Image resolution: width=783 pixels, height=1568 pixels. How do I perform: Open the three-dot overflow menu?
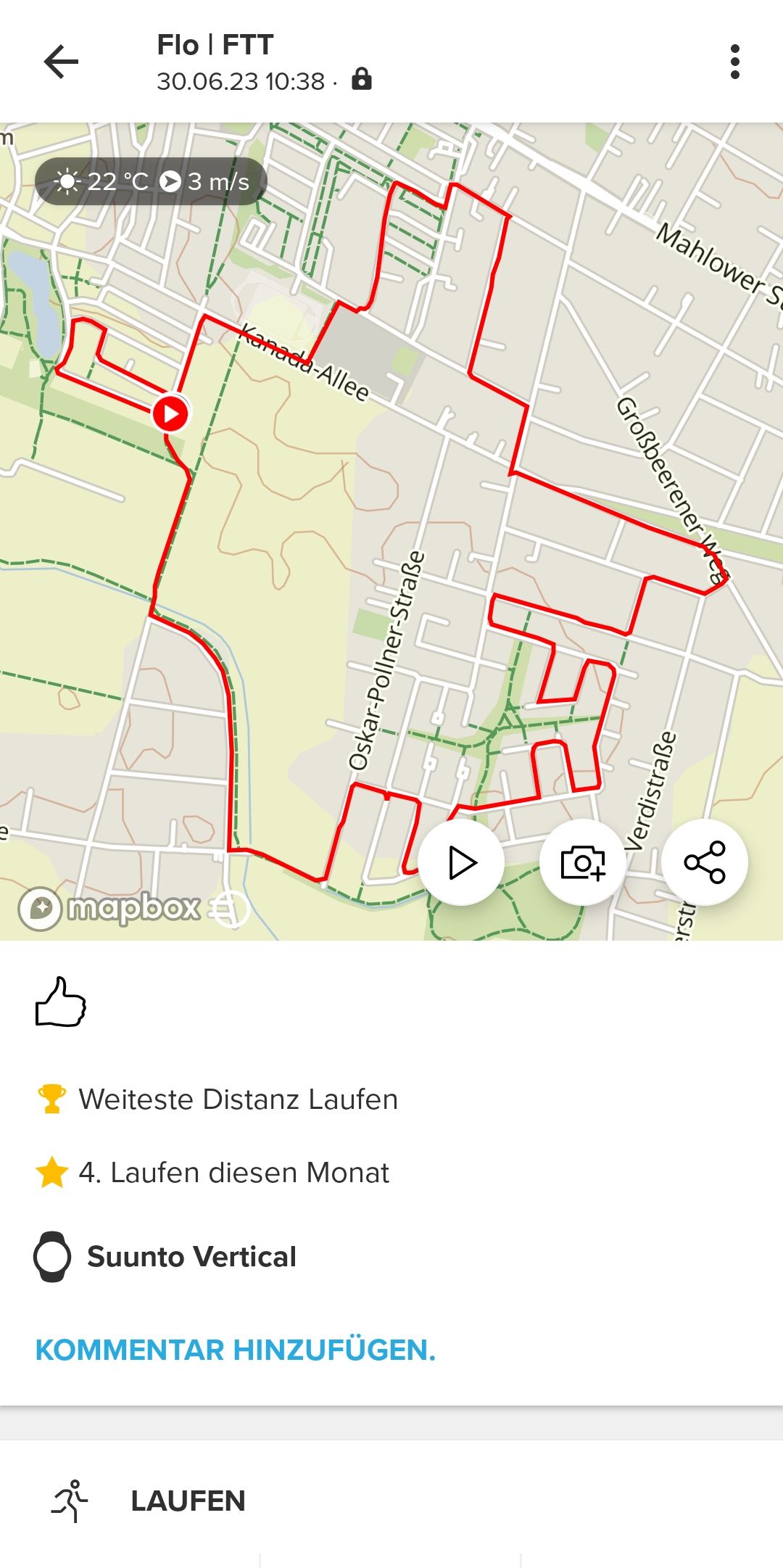pos(735,62)
